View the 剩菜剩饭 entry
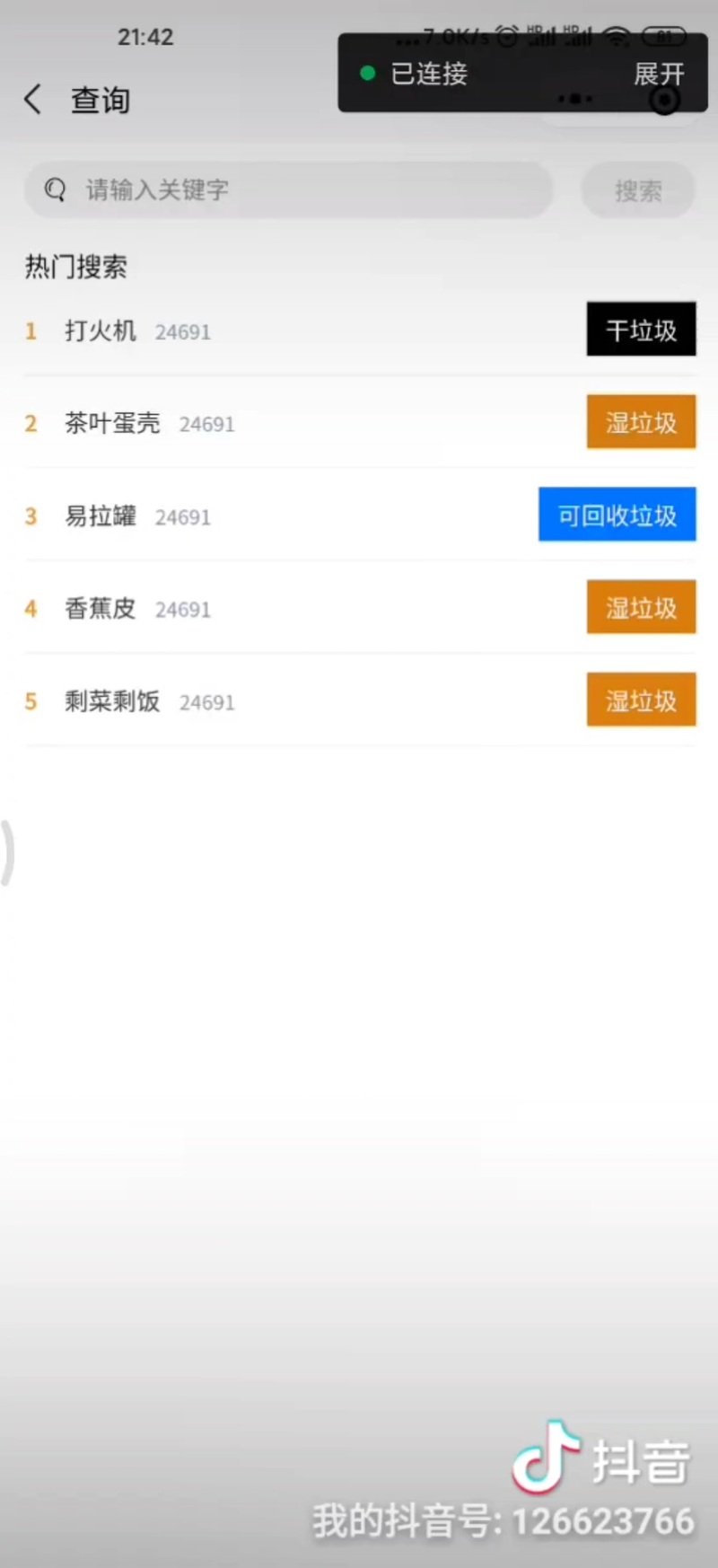The image size is (718, 1568). [x=360, y=700]
